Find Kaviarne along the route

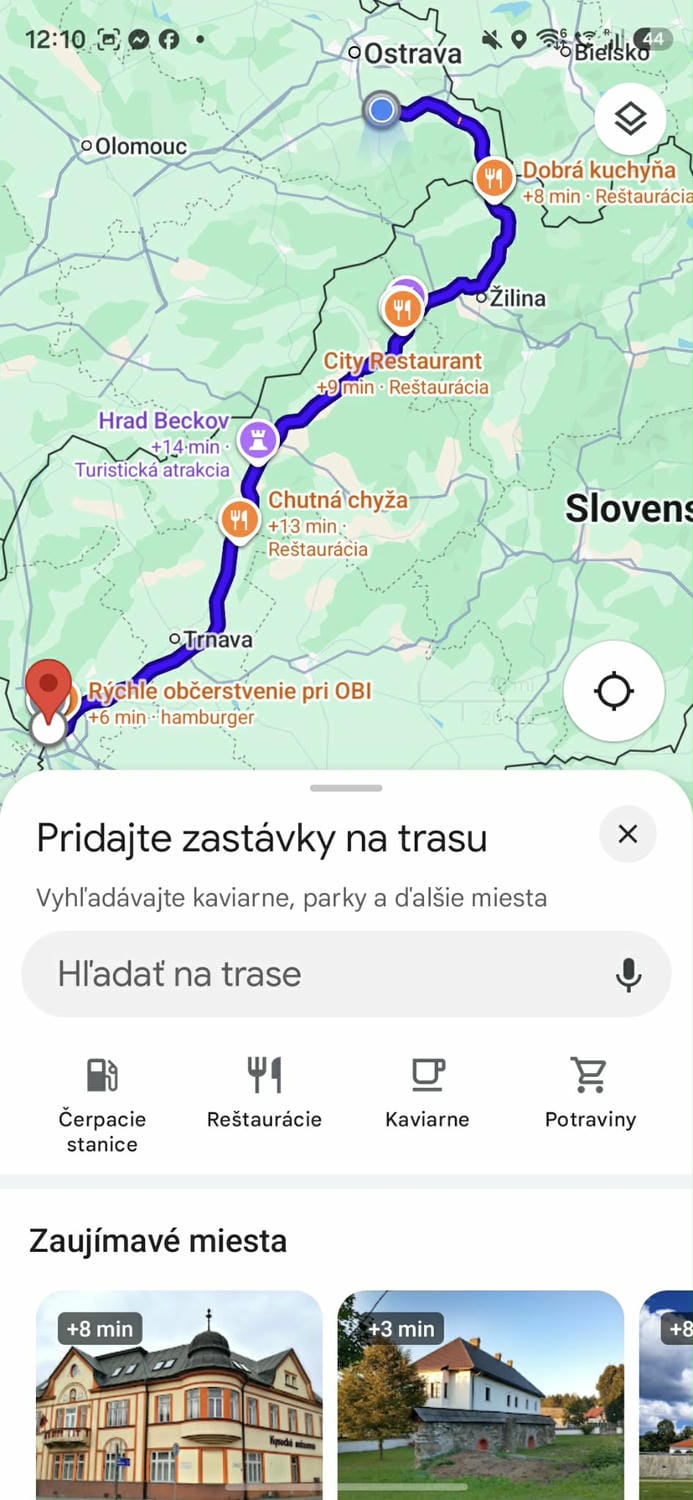pyautogui.click(x=427, y=1093)
